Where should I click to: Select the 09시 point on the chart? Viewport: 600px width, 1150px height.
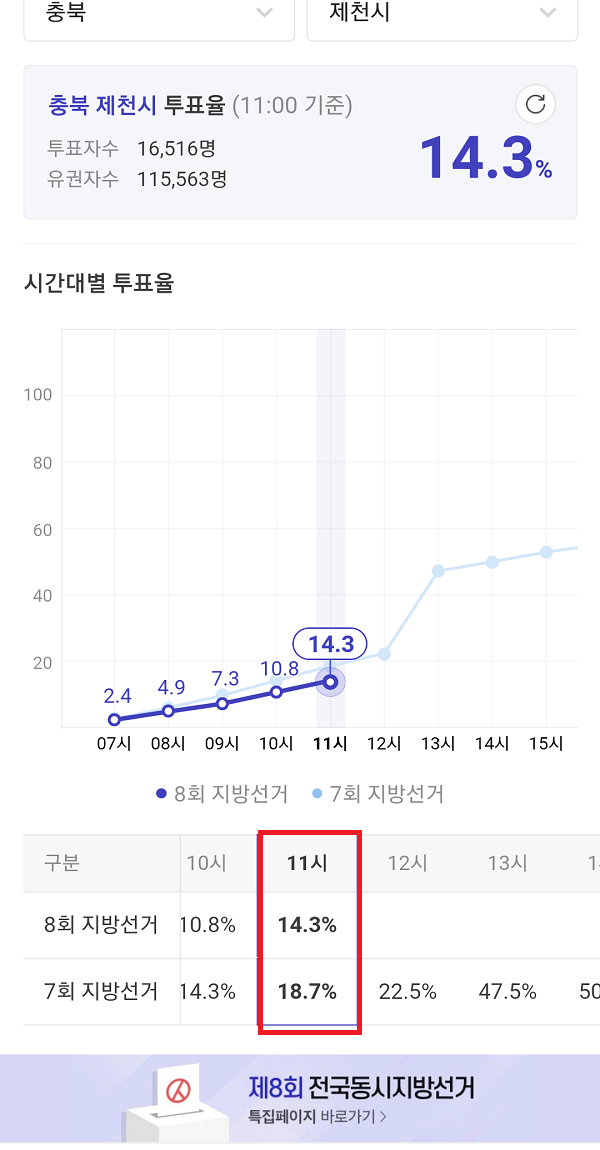(x=222, y=703)
